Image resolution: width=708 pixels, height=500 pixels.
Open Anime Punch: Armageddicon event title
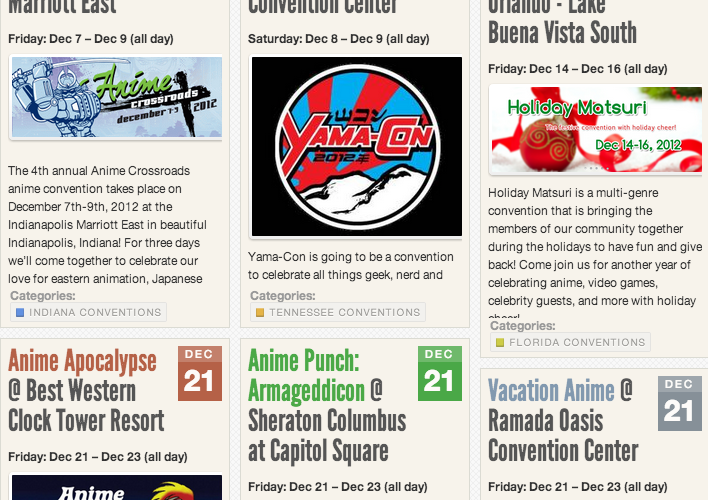303,374
